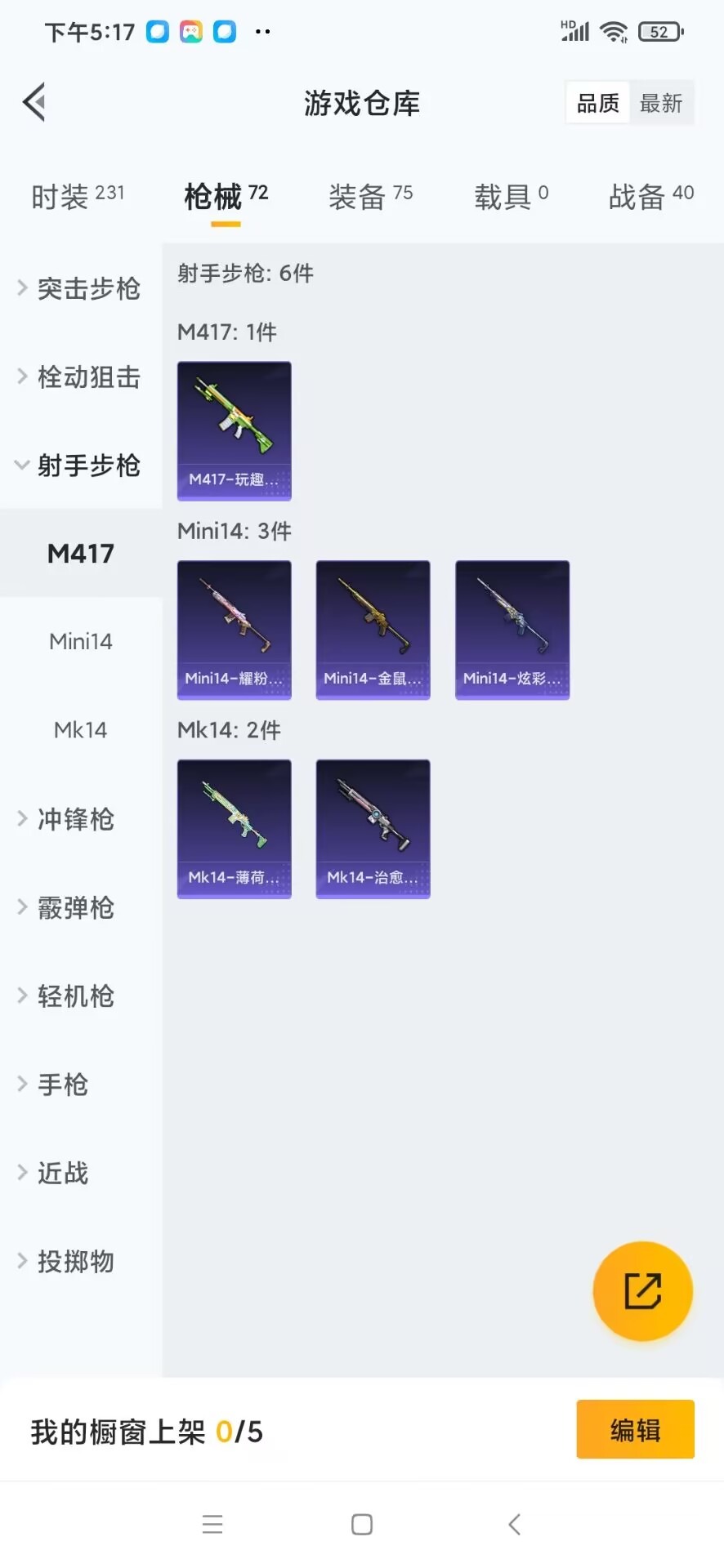The image size is (724, 1568).
Task: Select the 载具 tab
Action: coord(511,196)
